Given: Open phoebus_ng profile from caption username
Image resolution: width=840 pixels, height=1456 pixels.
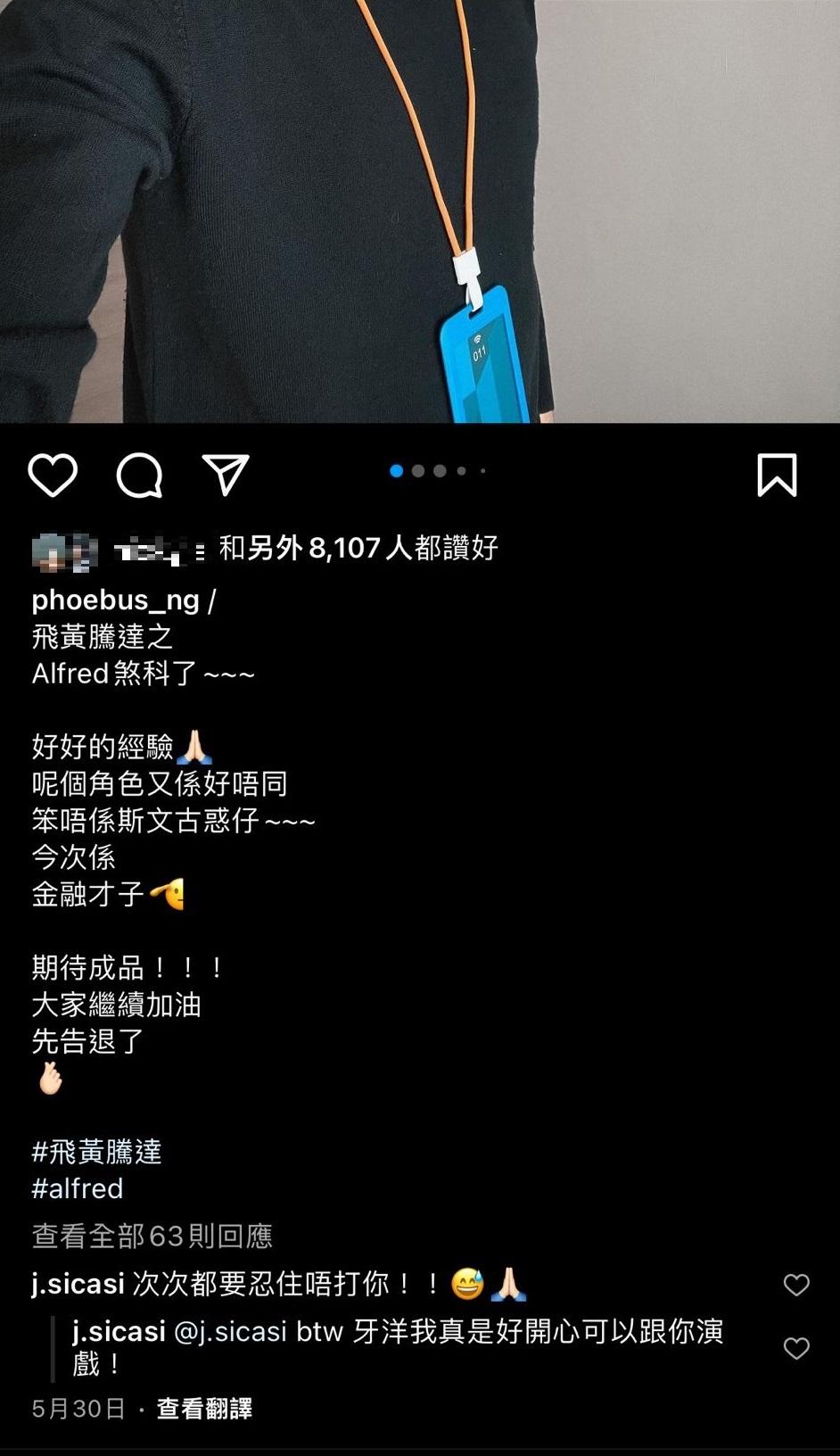Looking at the screenshot, I should (x=115, y=600).
